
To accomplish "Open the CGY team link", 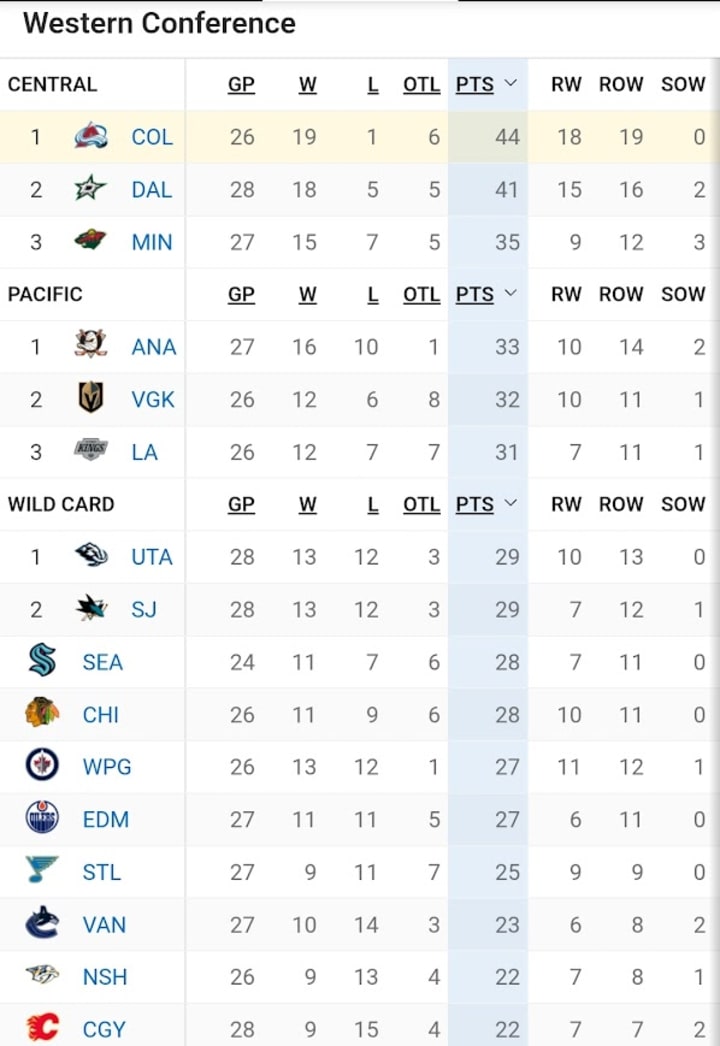I will coord(104,1030).
